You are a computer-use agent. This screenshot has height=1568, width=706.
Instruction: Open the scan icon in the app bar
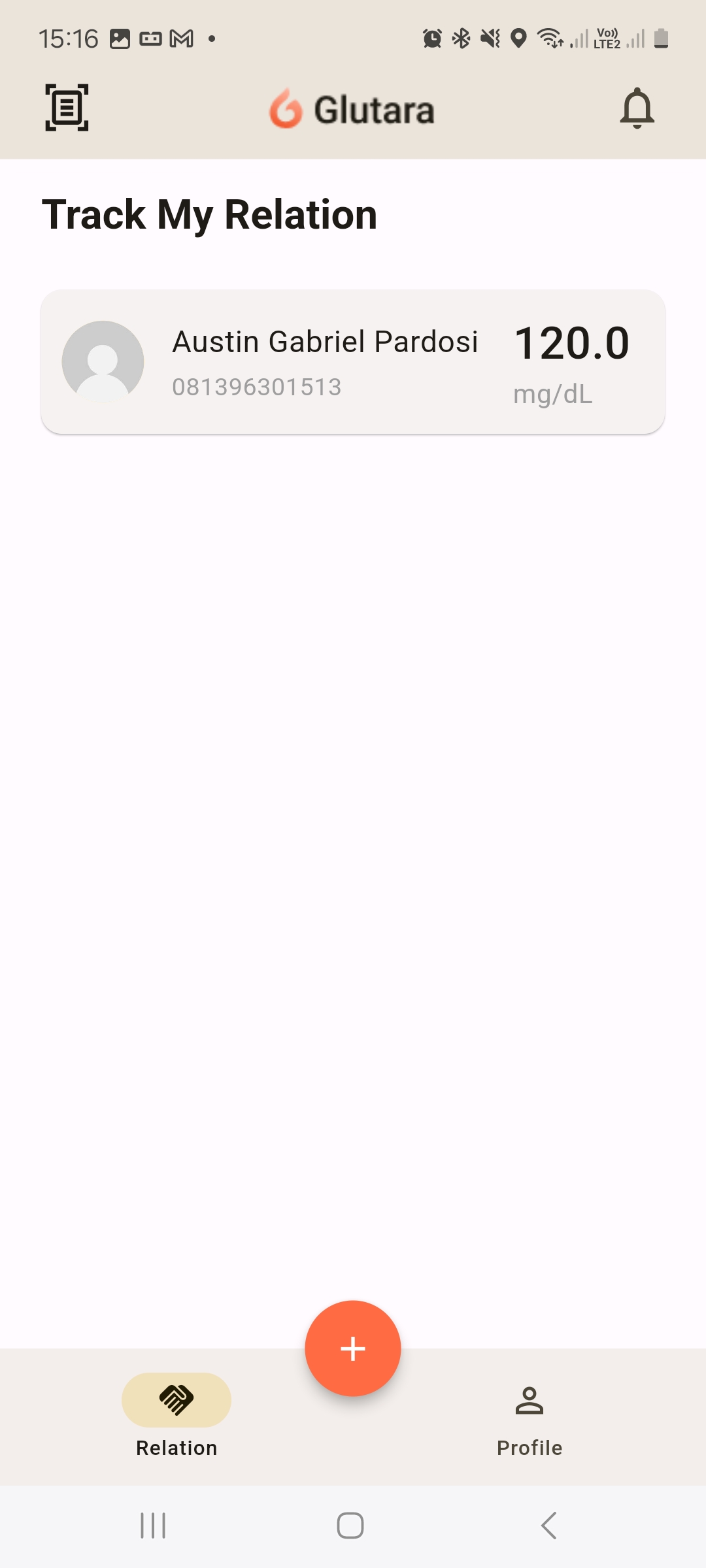point(67,108)
